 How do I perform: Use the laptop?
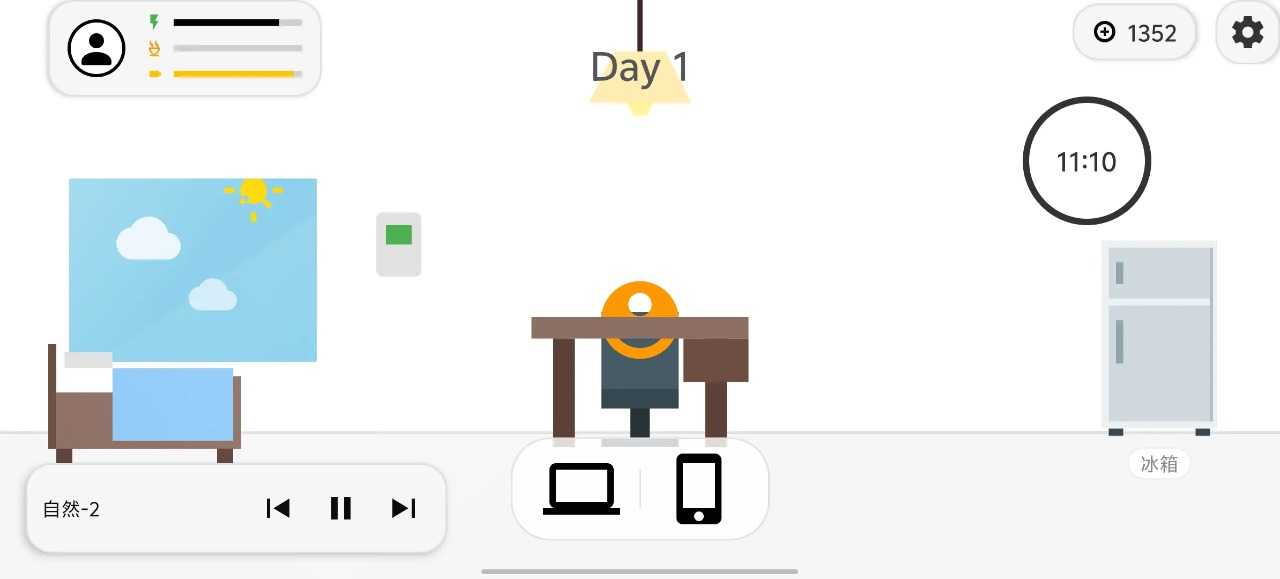[581, 489]
